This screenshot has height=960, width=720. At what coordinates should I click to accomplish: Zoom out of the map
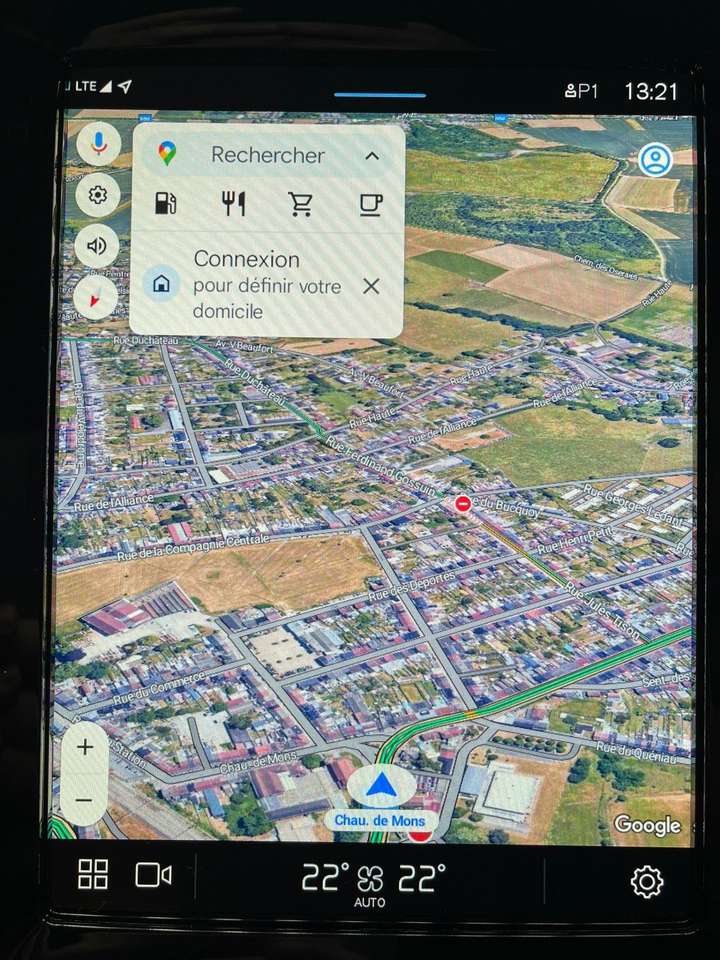(x=85, y=800)
